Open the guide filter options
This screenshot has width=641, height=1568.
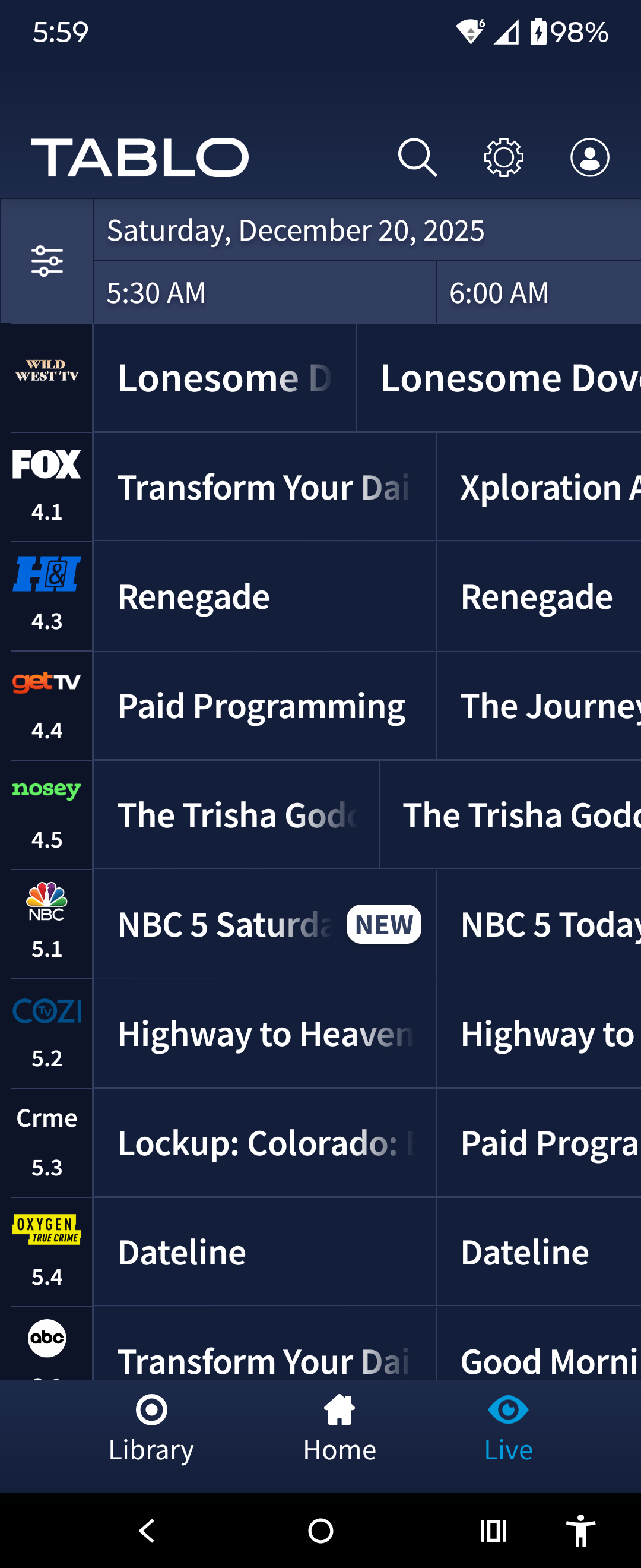47,261
